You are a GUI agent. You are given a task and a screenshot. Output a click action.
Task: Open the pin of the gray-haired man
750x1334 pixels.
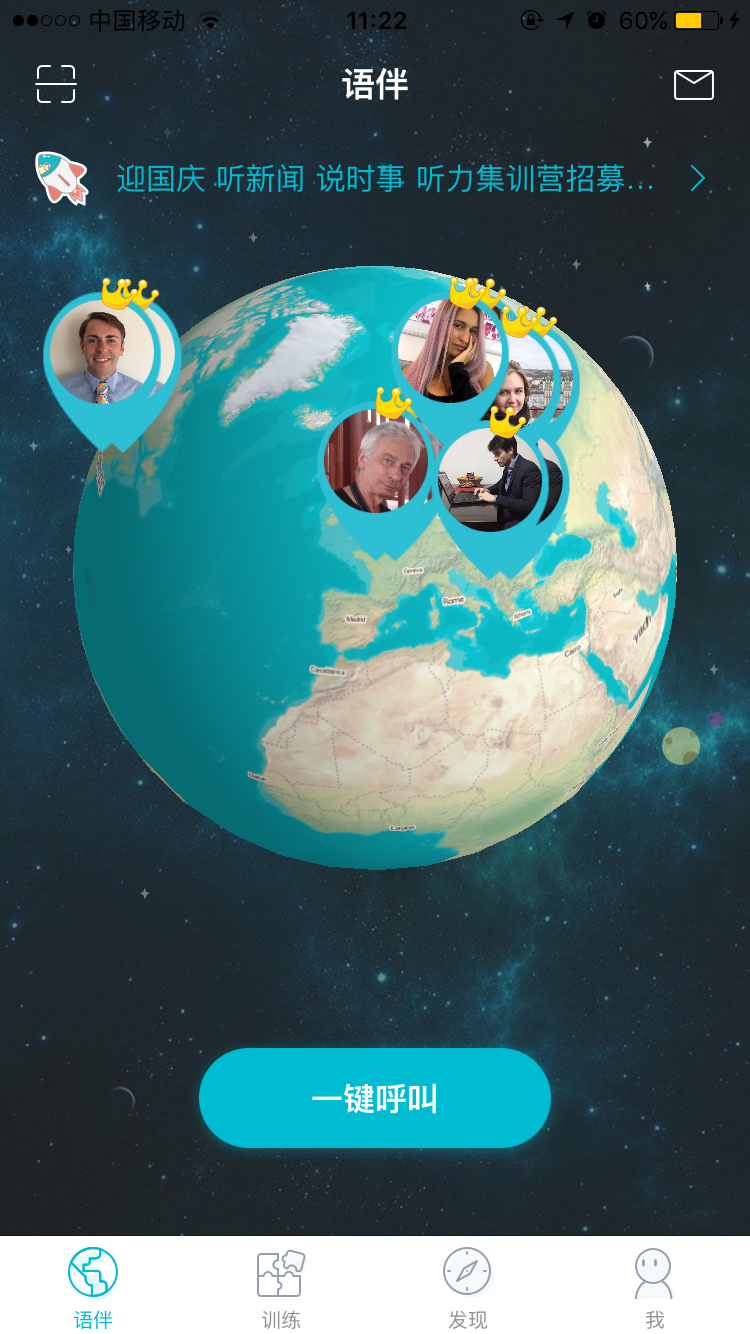[375, 462]
